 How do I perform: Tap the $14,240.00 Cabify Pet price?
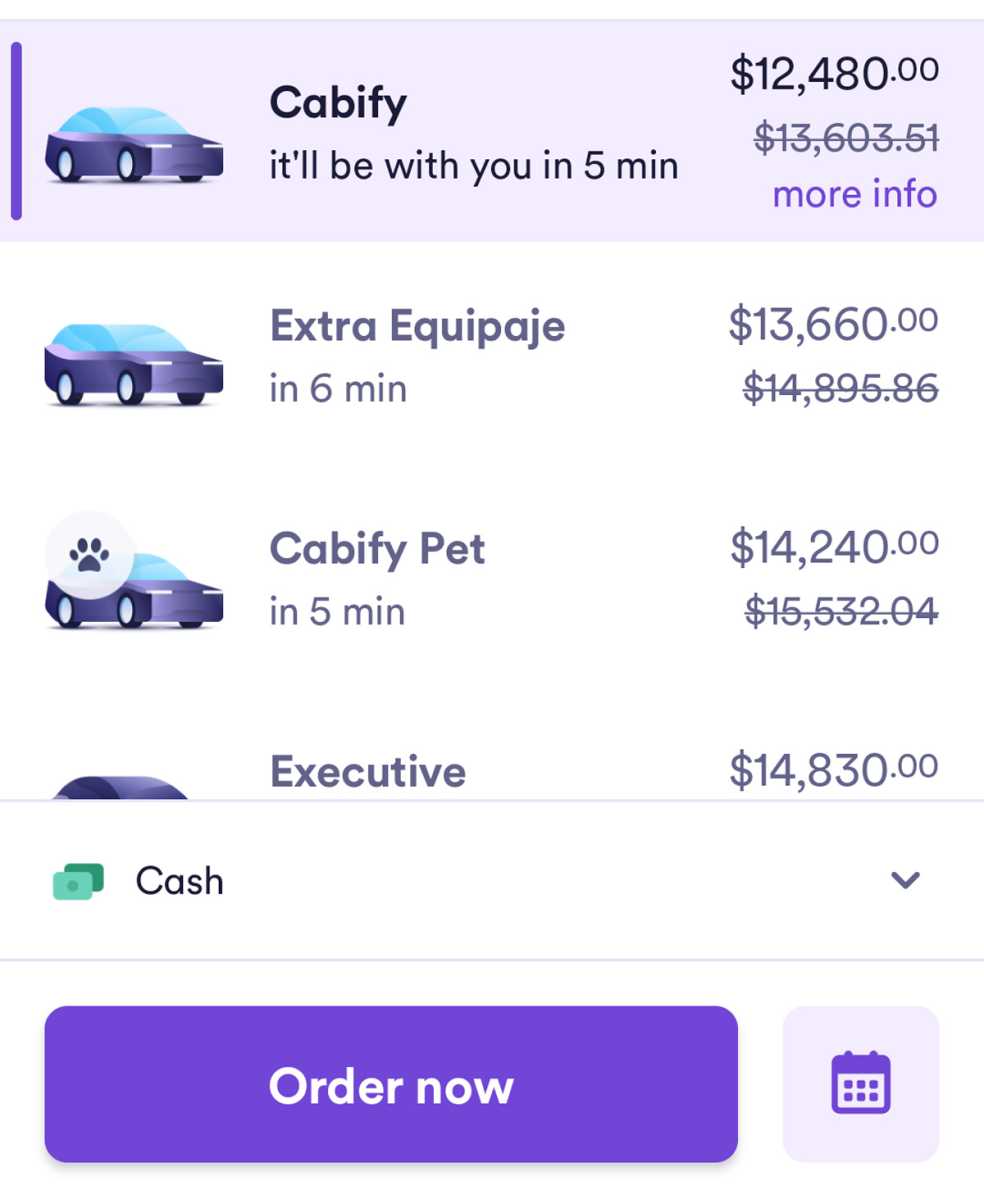[x=838, y=547]
